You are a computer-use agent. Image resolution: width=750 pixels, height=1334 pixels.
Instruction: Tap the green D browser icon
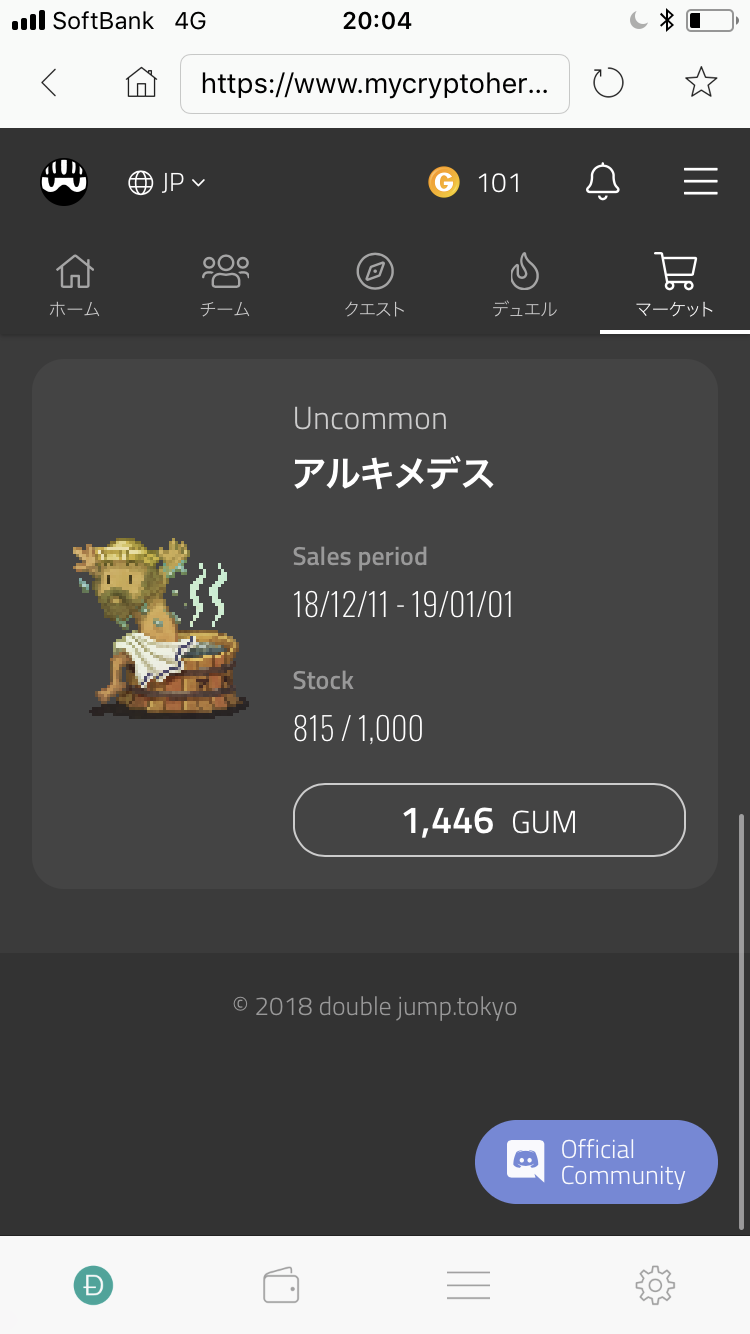94,1285
